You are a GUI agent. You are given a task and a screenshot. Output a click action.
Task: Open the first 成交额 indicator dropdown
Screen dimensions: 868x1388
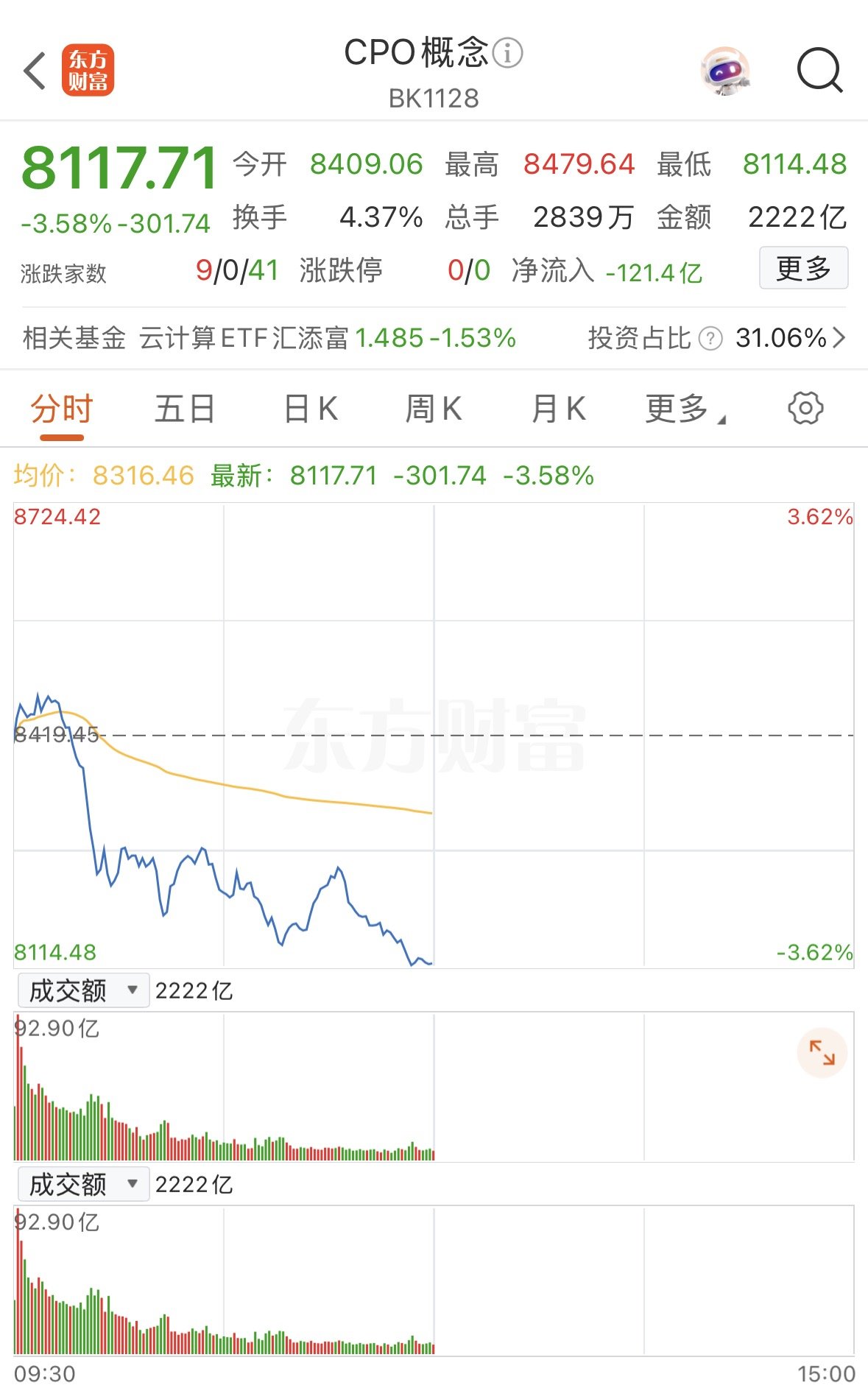pyautogui.click(x=83, y=990)
